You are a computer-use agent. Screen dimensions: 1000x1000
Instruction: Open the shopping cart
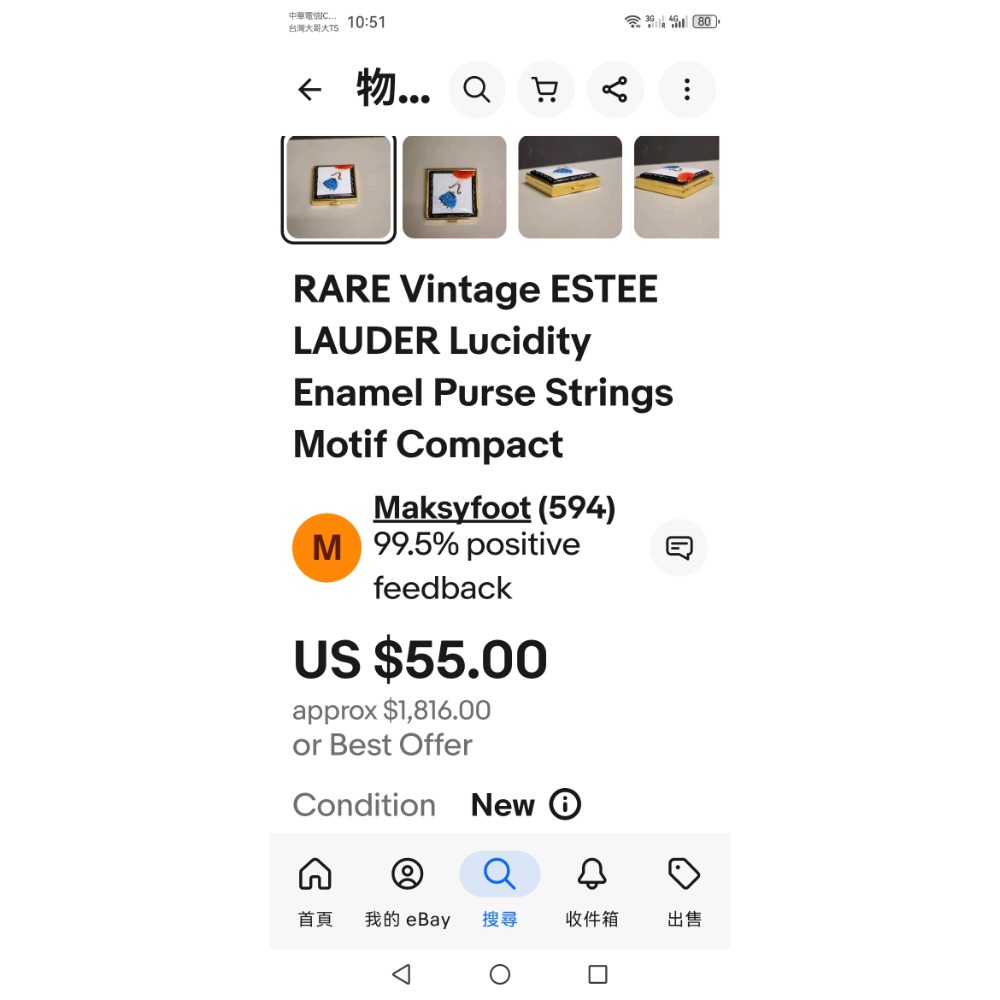tap(545, 90)
